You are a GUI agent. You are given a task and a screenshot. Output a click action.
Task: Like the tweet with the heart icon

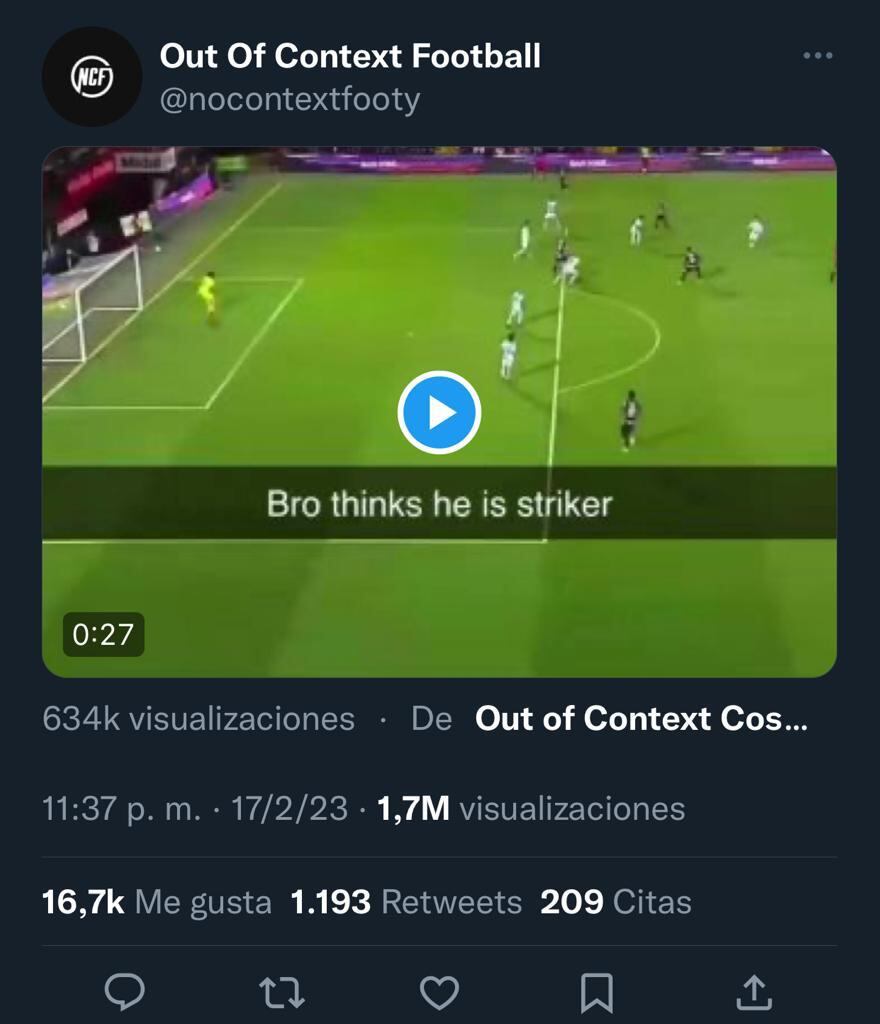point(439,992)
